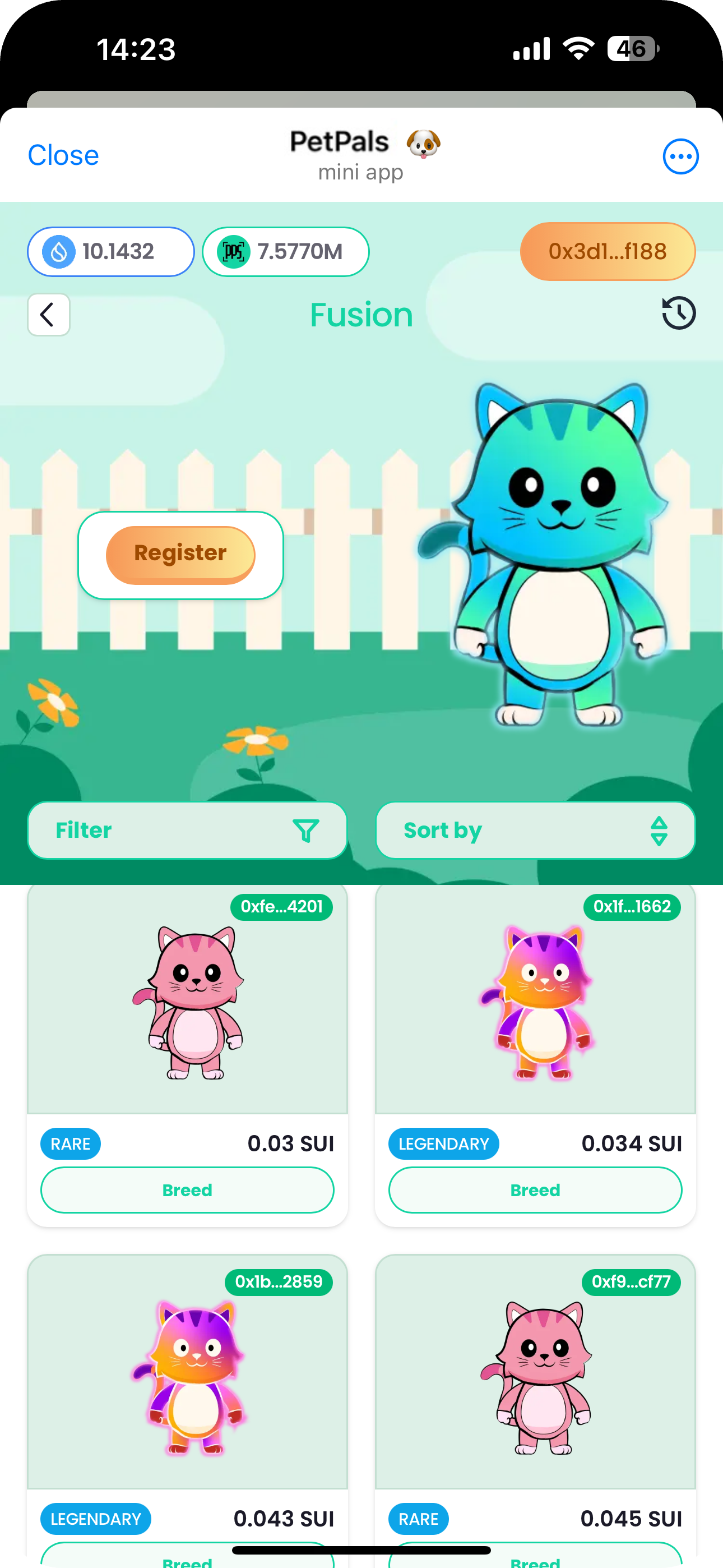Open the fusion history clock icon

(678, 313)
